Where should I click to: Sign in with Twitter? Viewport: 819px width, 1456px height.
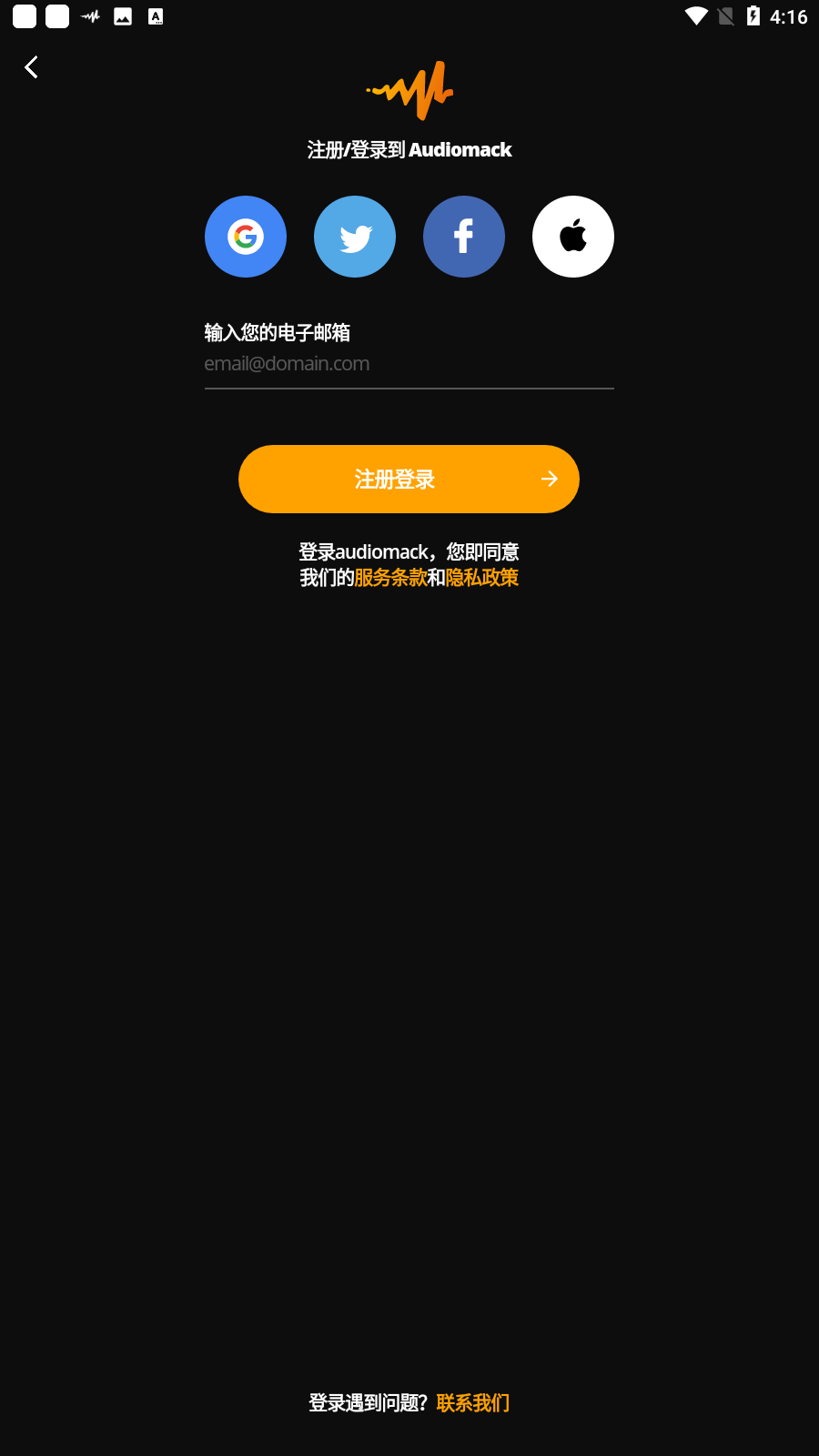355,237
